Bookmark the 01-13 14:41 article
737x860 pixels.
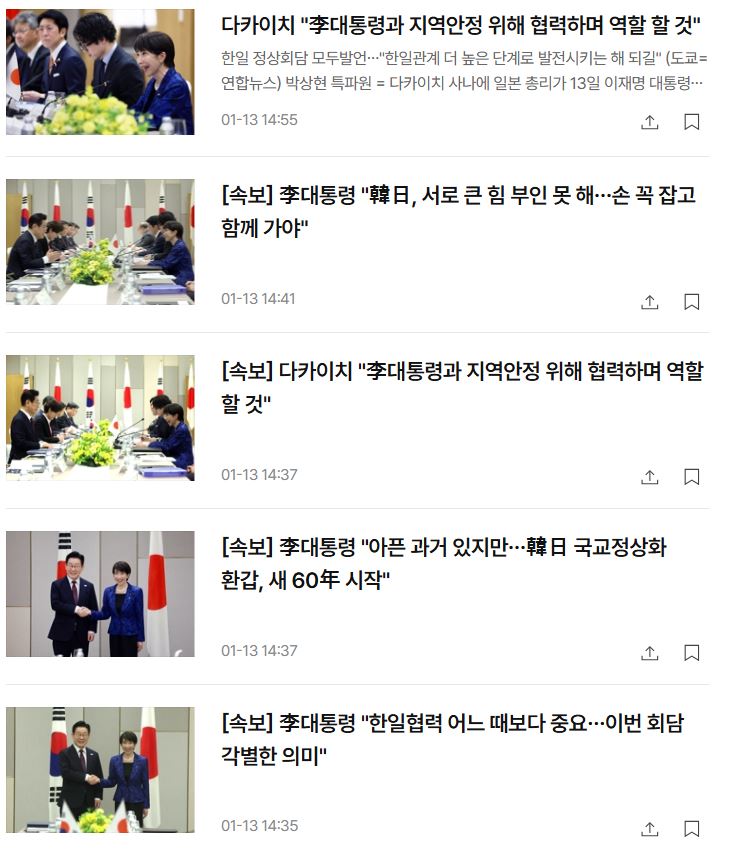(691, 301)
